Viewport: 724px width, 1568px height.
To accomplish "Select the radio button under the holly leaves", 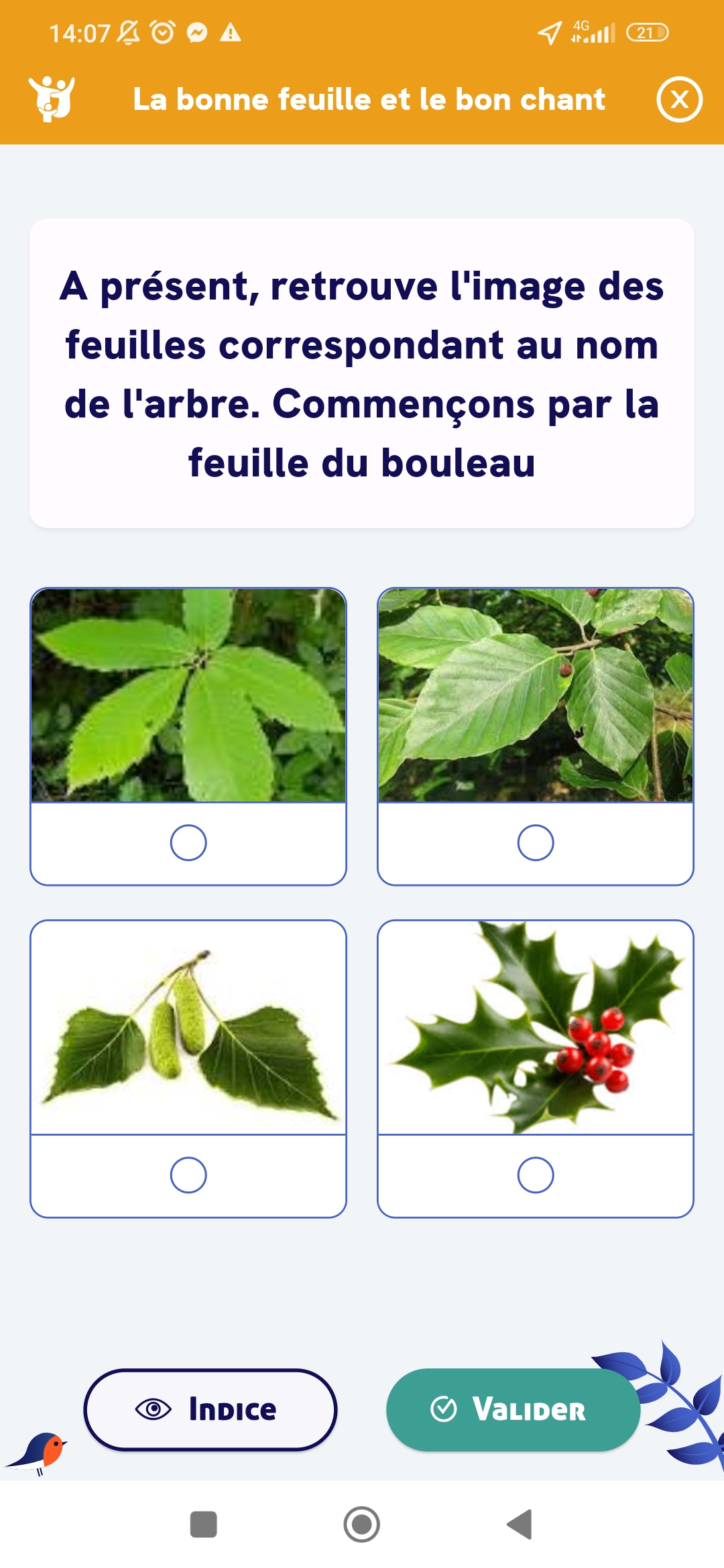I will tap(535, 1175).
